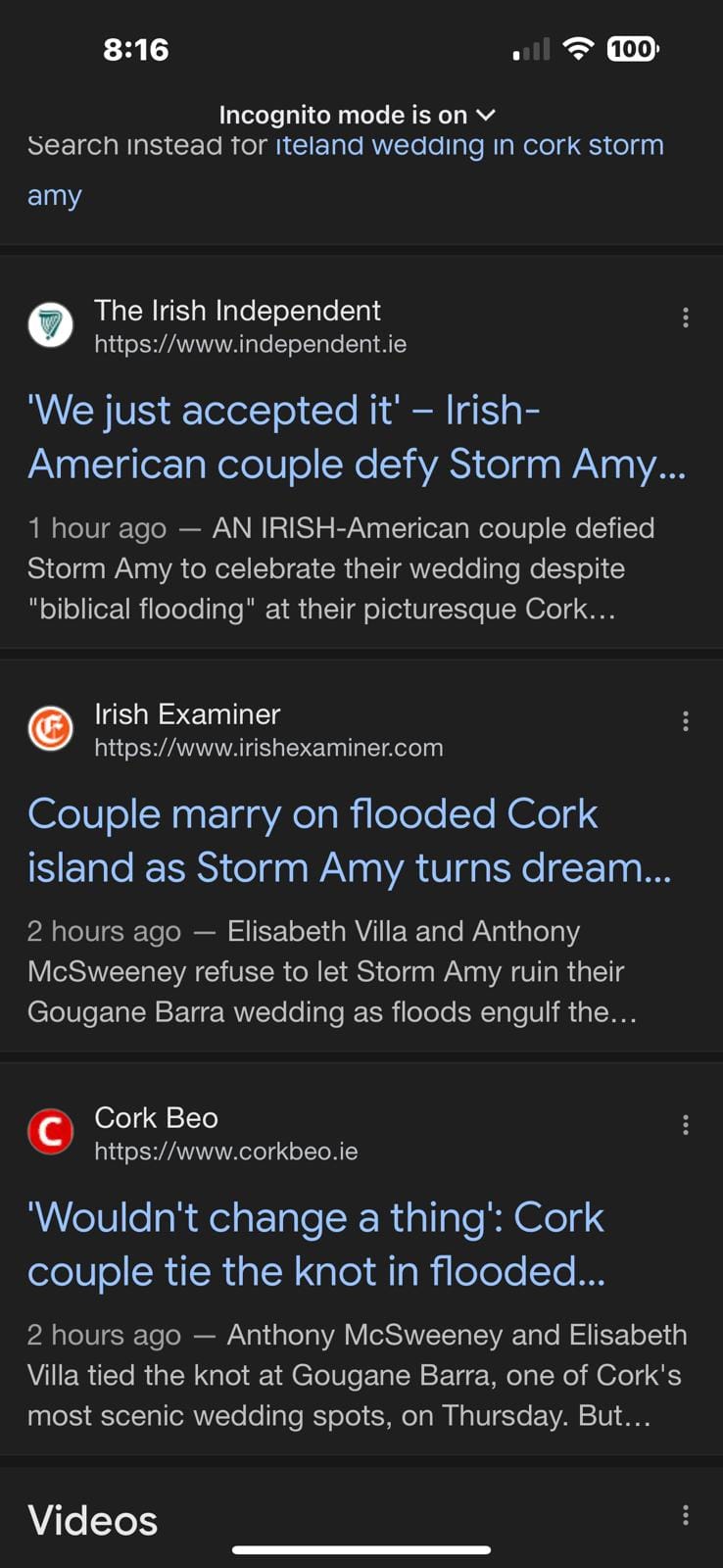This screenshot has height=1568, width=723.
Task: Search instead for iteland wedding in cork storm amy
Action: point(468,147)
